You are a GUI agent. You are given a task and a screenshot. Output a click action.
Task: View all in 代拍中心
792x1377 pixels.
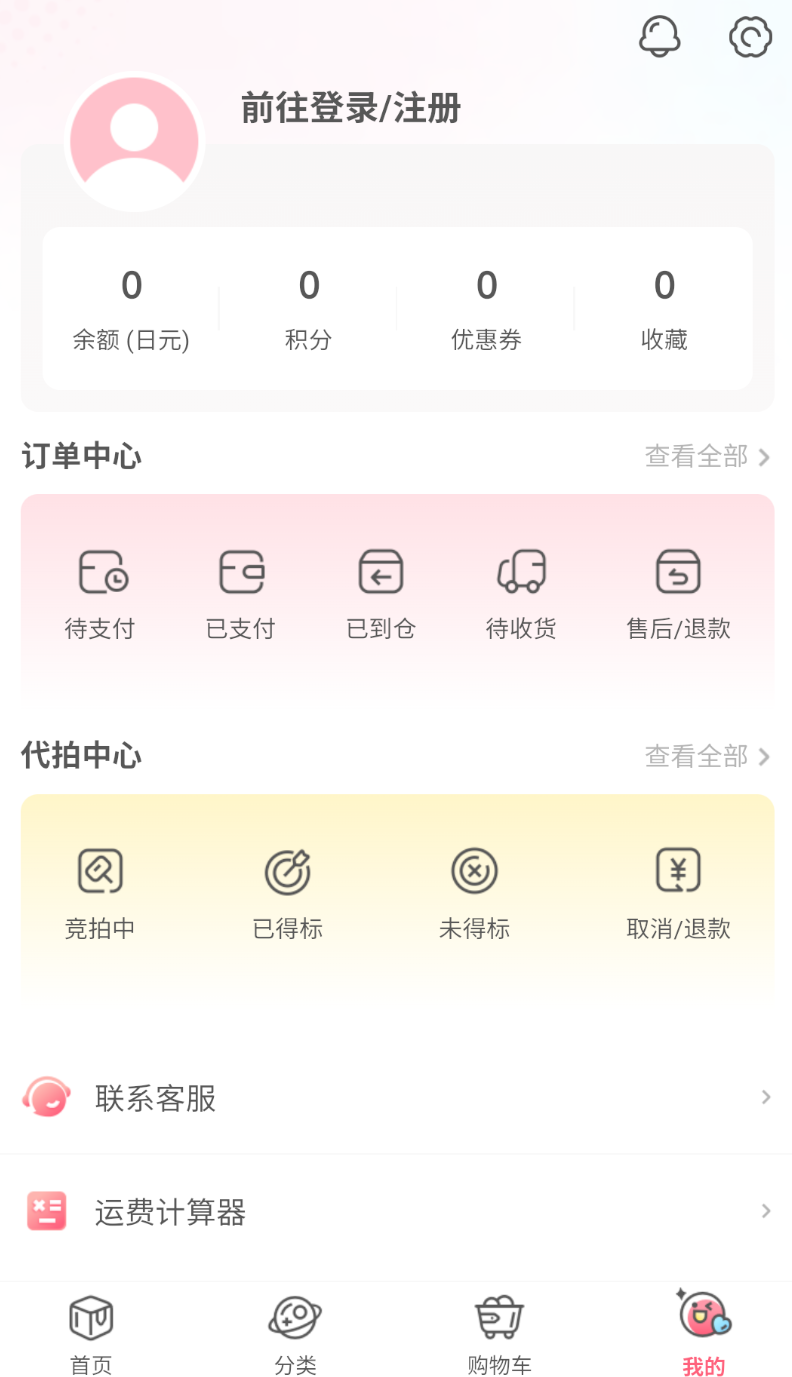pos(707,756)
